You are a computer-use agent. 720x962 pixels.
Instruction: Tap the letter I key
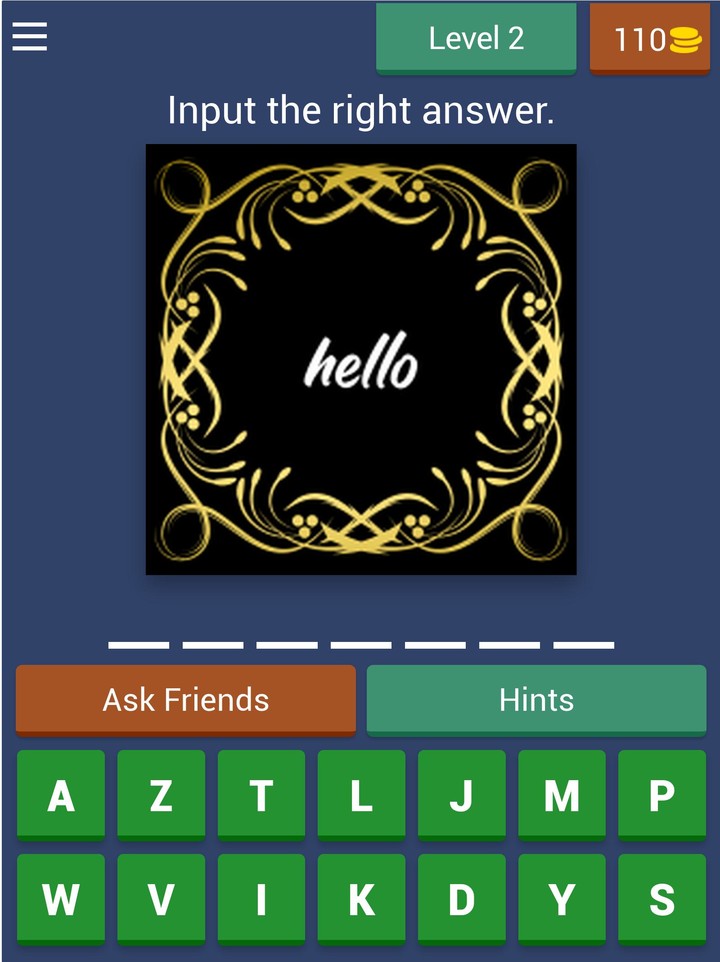260,898
